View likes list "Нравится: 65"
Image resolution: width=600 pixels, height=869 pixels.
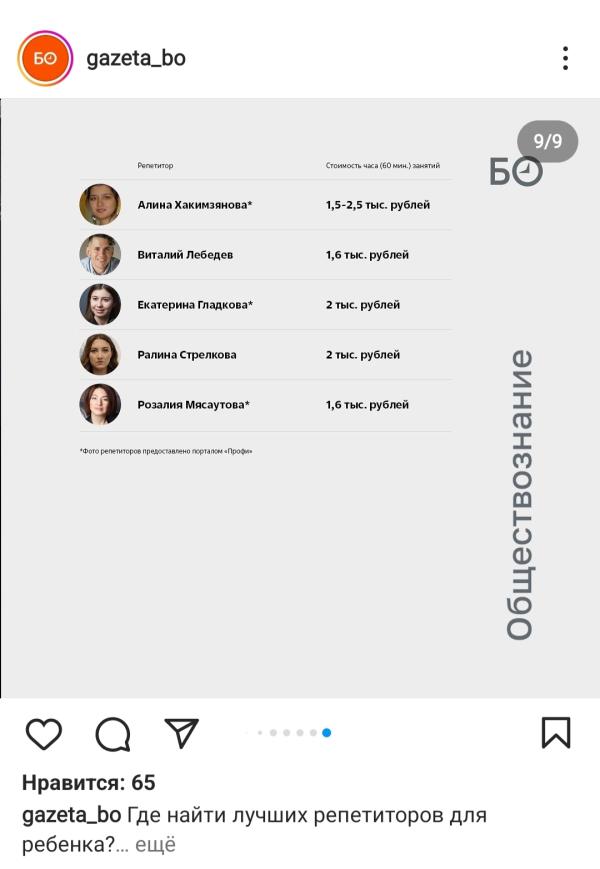(89, 783)
